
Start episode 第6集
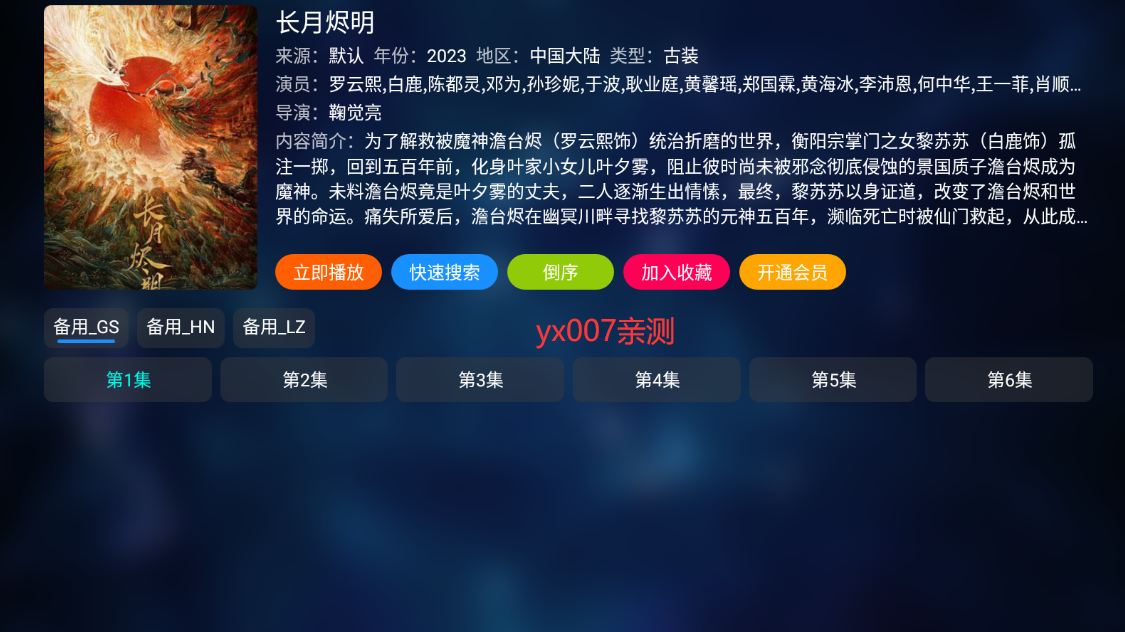click(1009, 380)
